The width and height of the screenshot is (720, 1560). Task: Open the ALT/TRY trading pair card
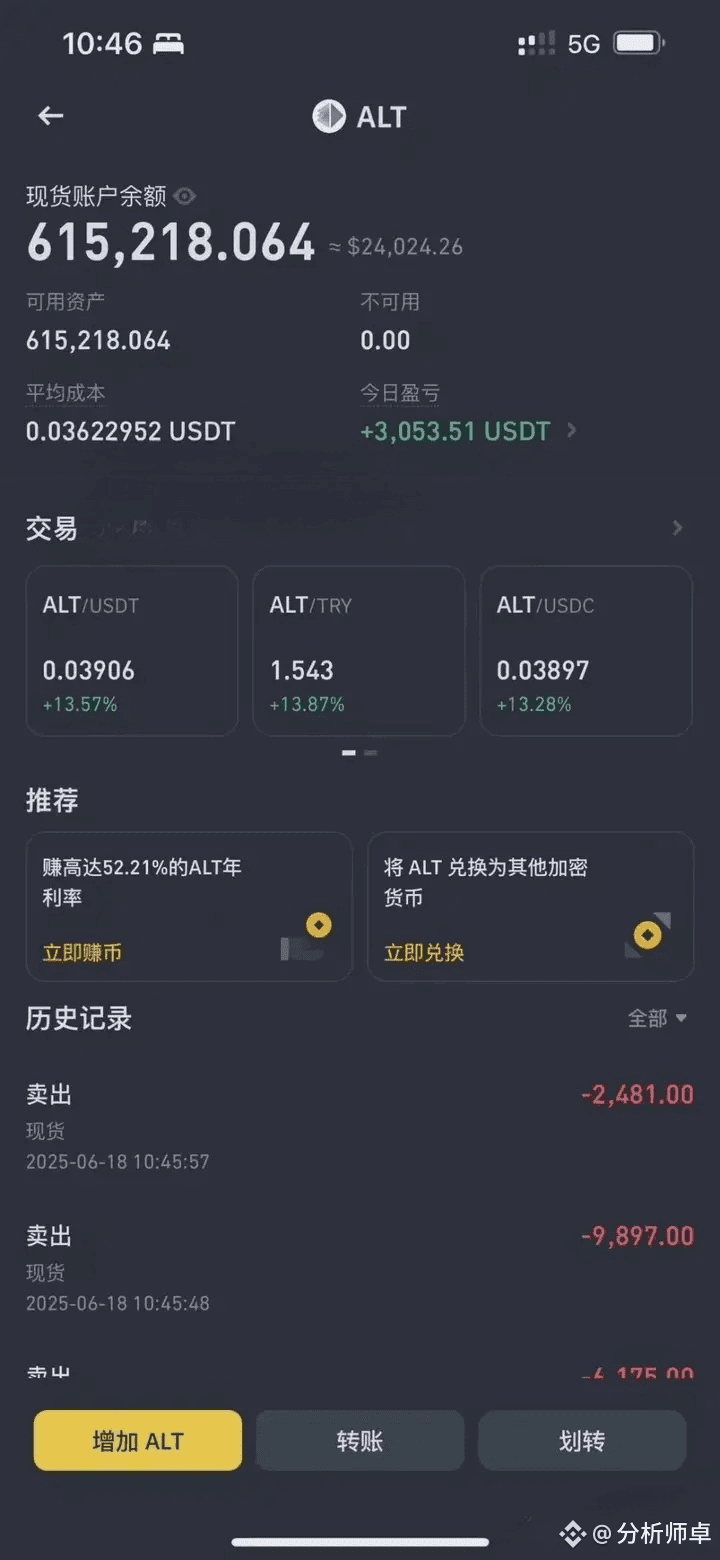click(358, 651)
